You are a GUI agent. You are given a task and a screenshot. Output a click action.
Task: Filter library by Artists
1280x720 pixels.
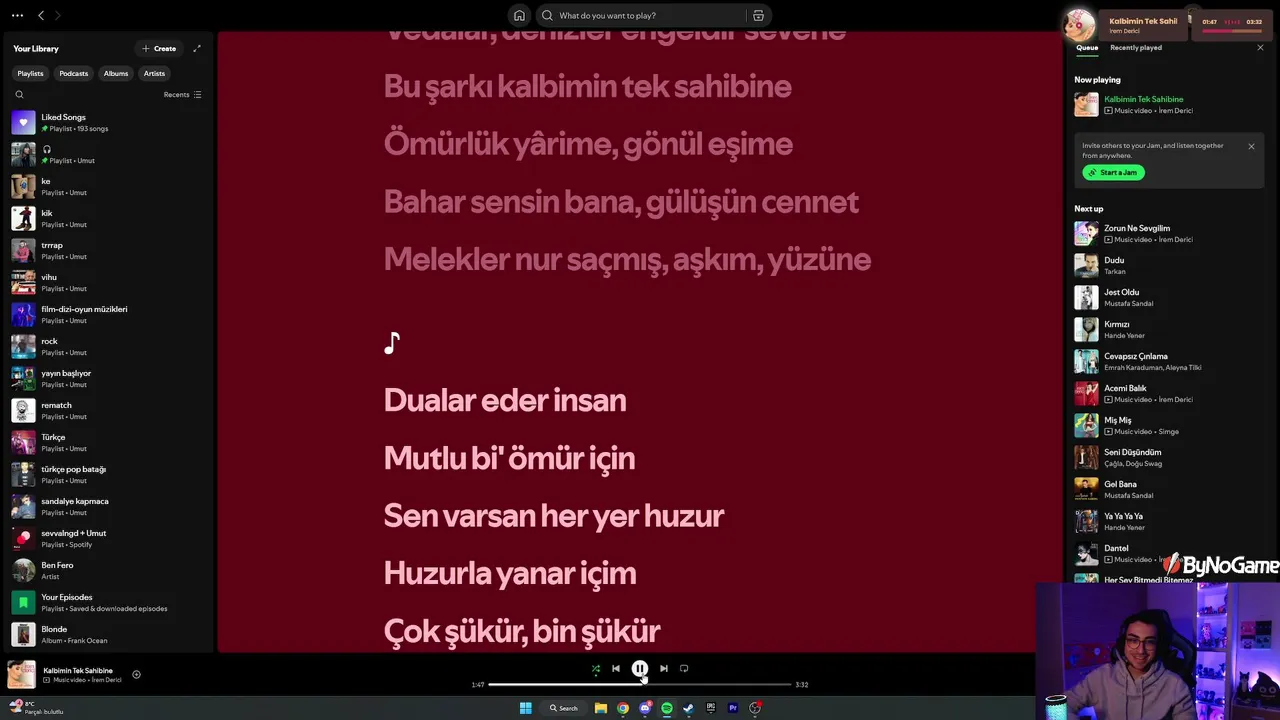click(x=154, y=73)
